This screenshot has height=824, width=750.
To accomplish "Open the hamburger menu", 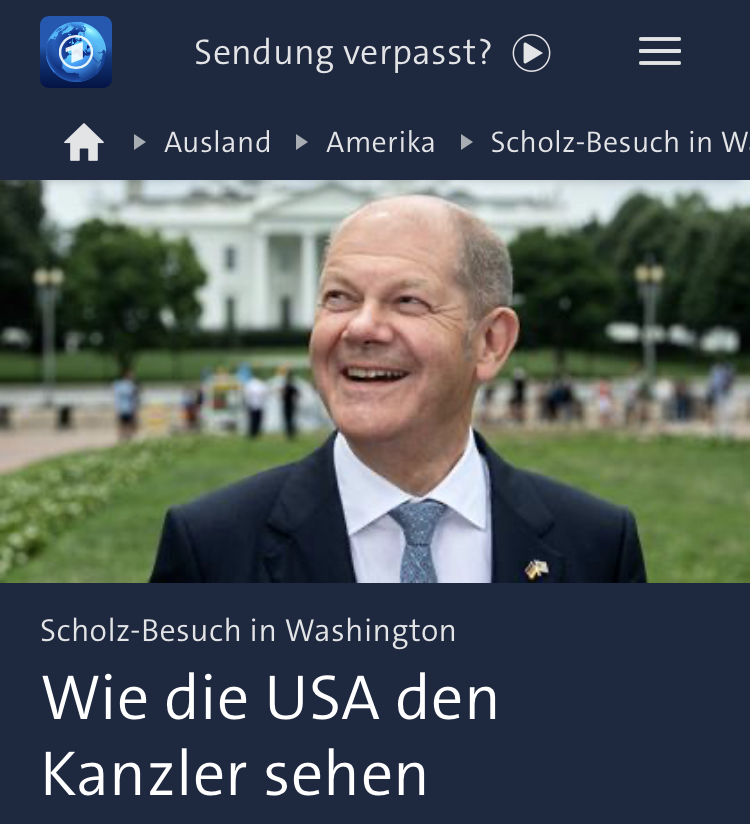I will [x=660, y=52].
